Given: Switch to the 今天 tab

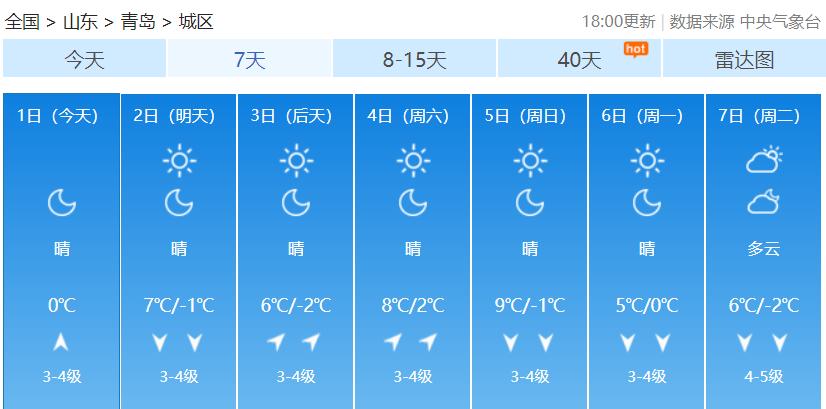Looking at the screenshot, I should coord(84,59).
